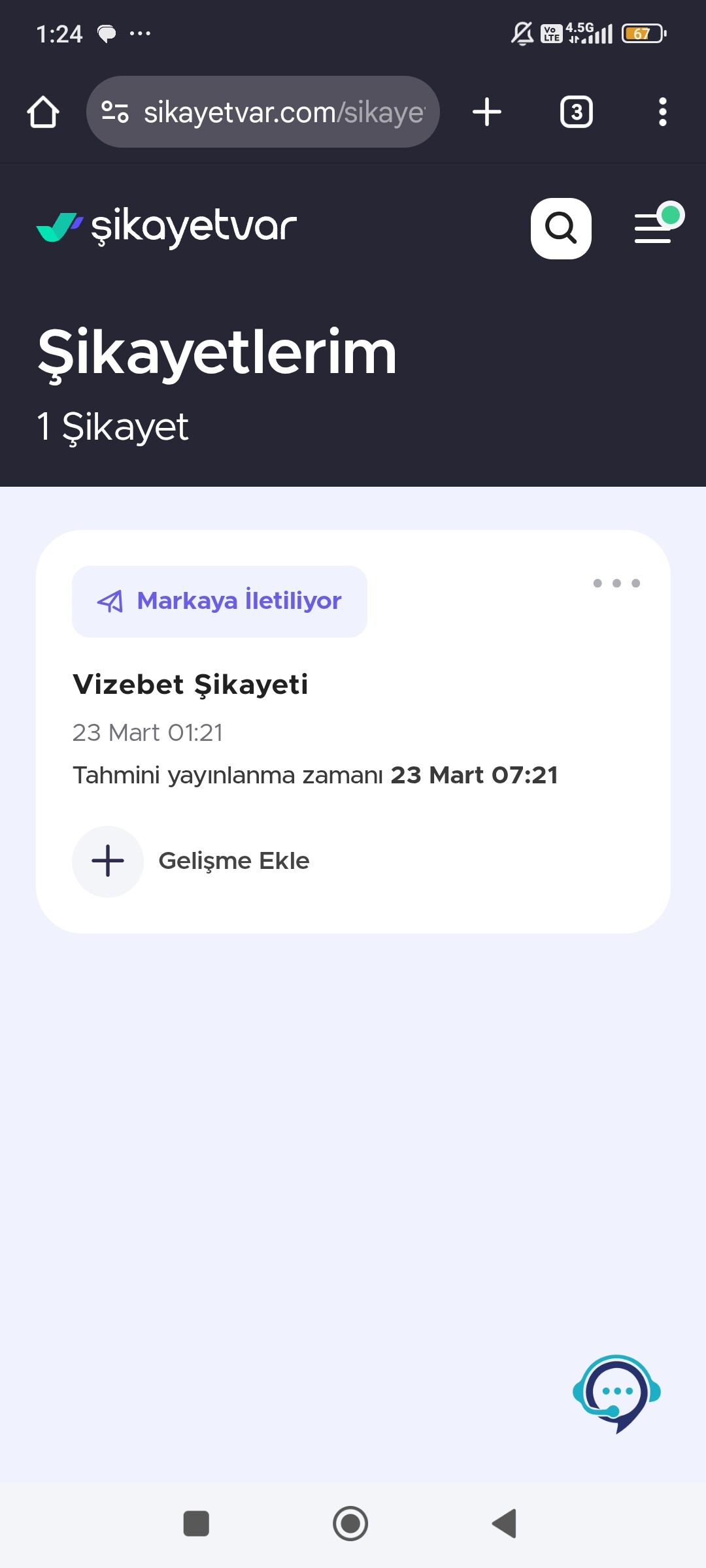Image resolution: width=706 pixels, height=1568 pixels.
Task: Open the live support chat bubble
Action: (x=616, y=1393)
